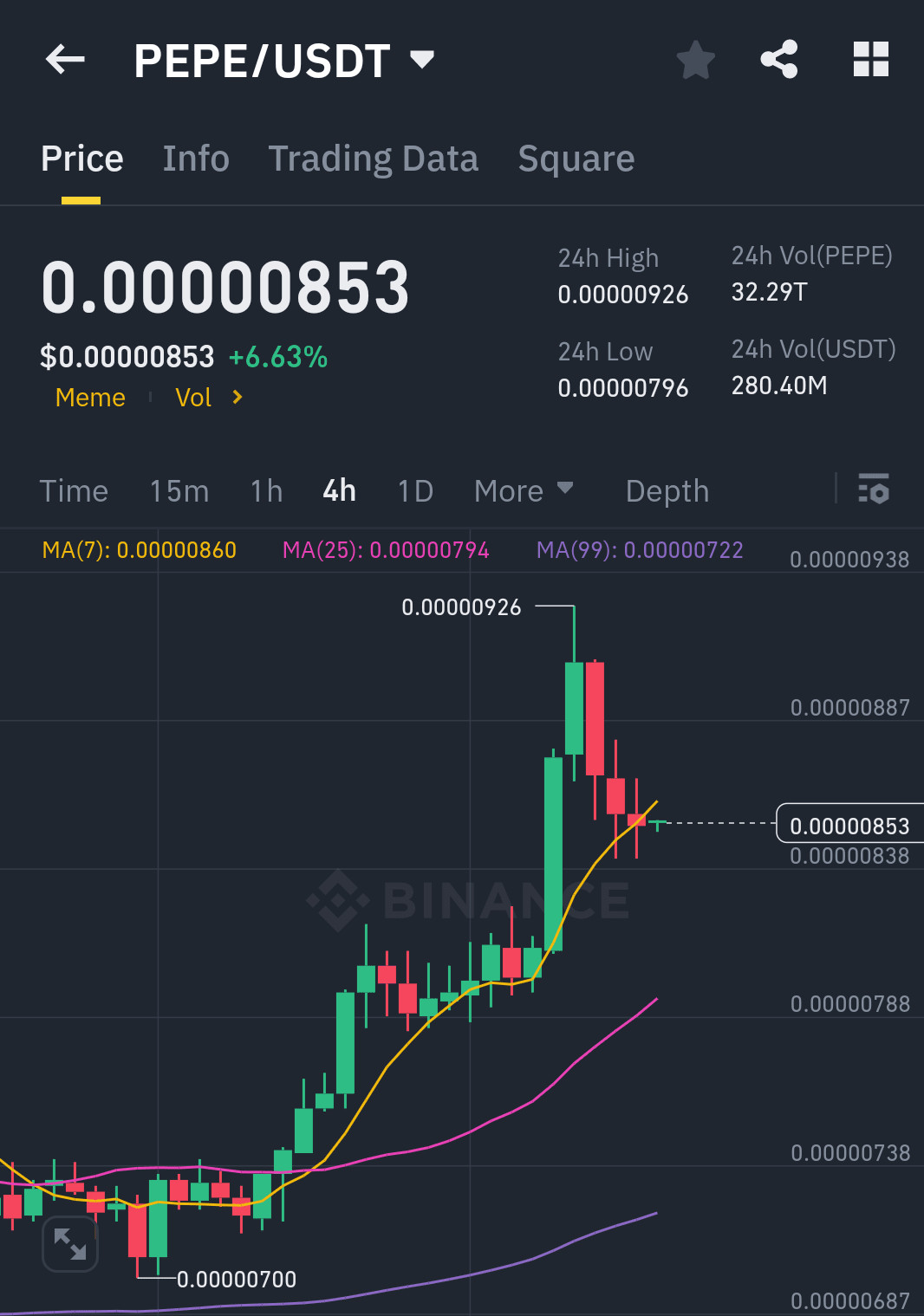Toggle the MA(99) moving average label
The image size is (924, 1316).
(x=639, y=549)
